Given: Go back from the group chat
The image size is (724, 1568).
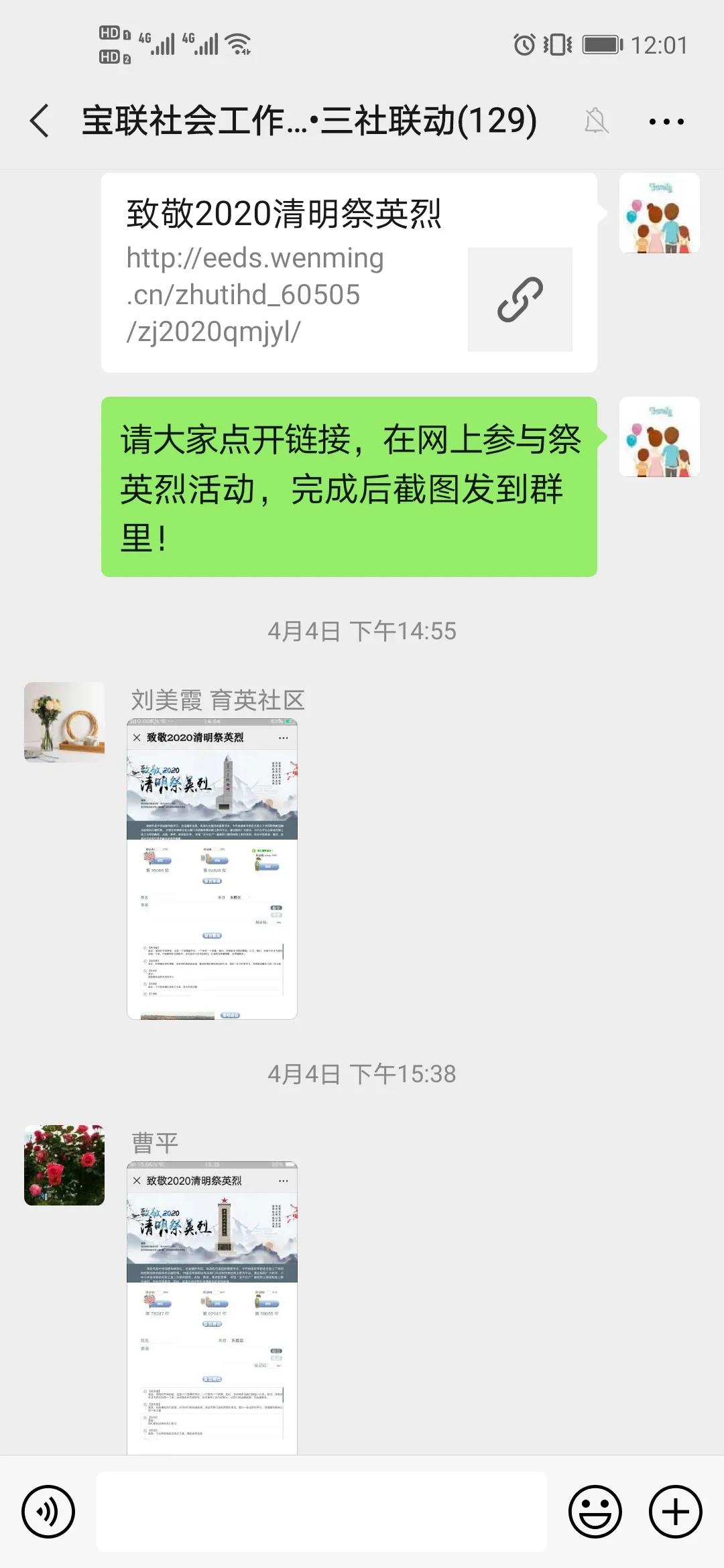Looking at the screenshot, I should (x=40, y=121).
